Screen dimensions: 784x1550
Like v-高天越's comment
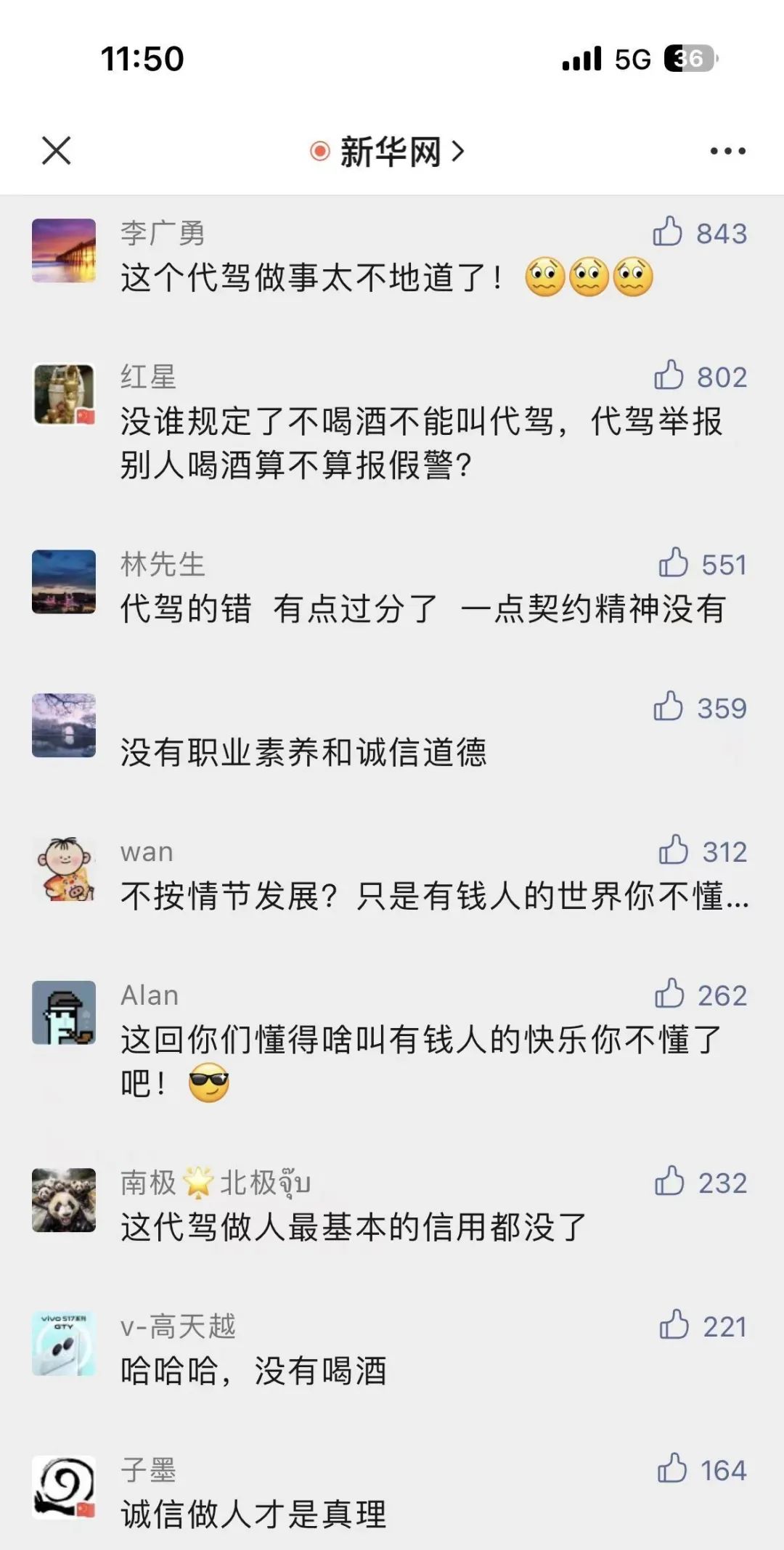point(674,1325)
